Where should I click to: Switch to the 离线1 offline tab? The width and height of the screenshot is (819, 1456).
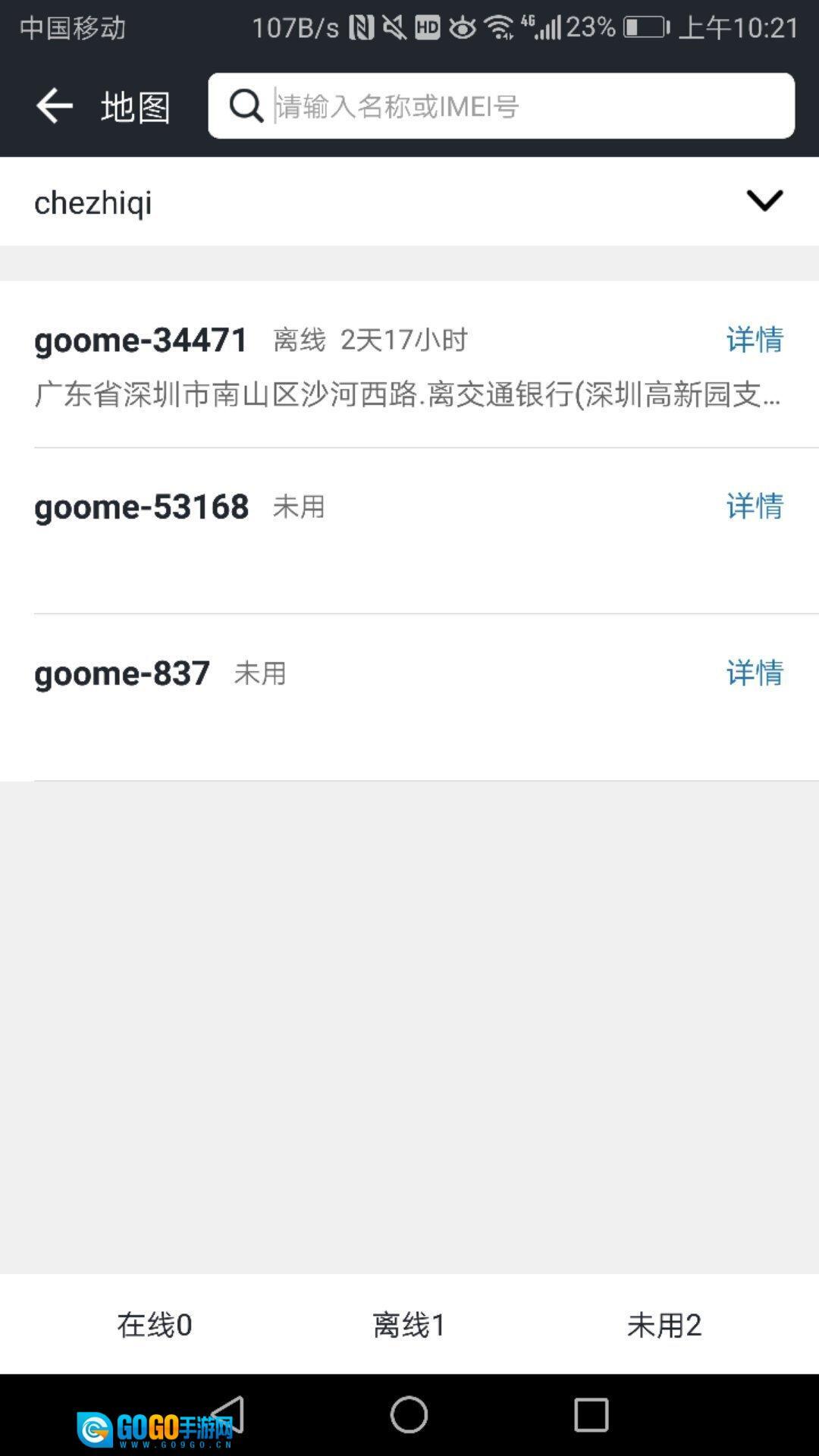(409, 1325)
